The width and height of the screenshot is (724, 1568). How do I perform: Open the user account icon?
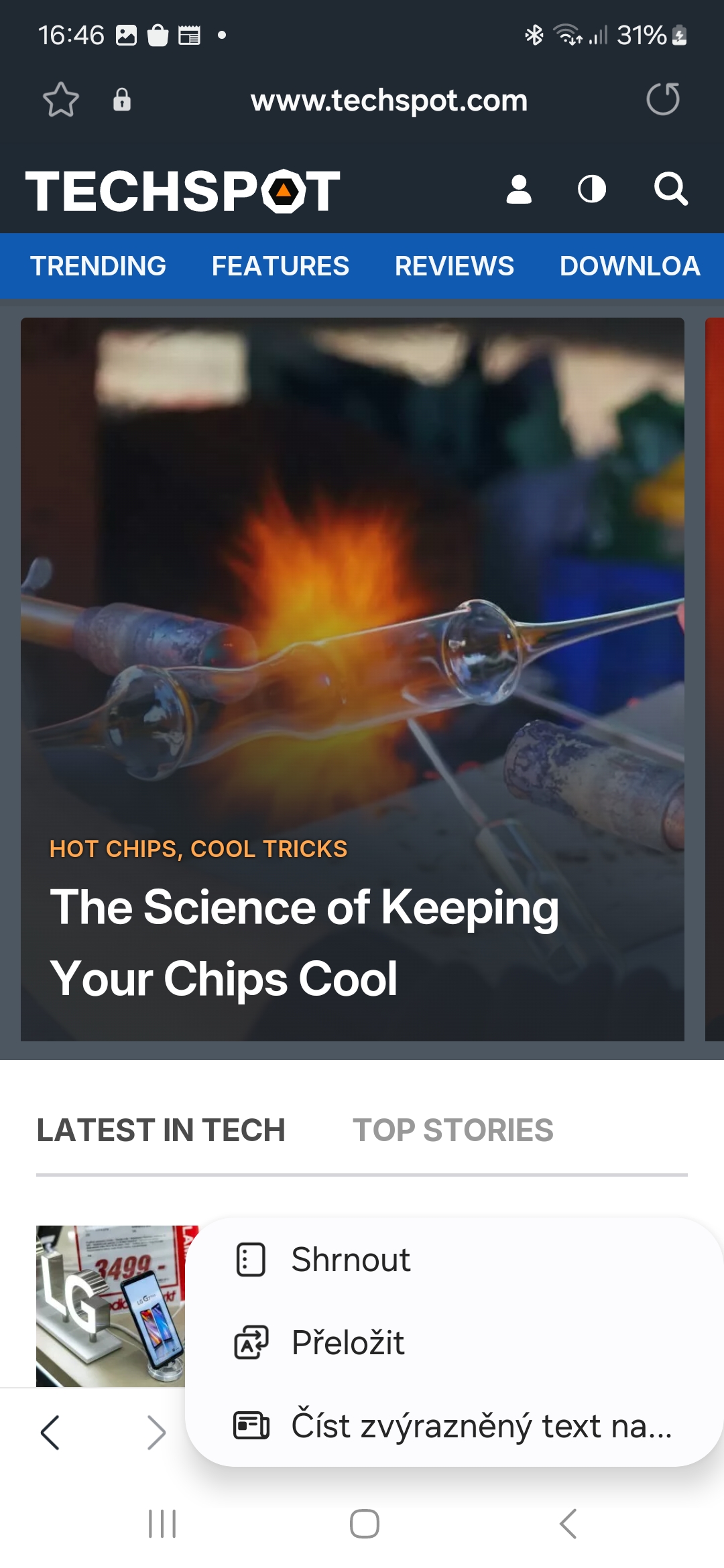(x=519, y=190)
